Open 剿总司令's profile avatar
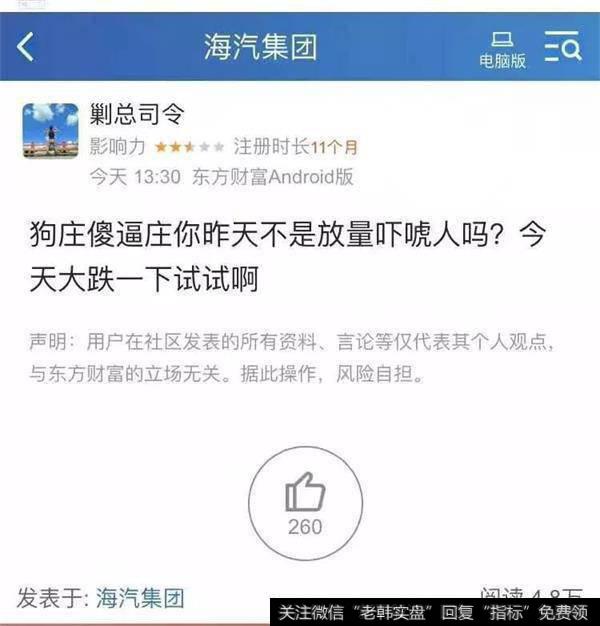600x626 pixels. [50, 130]
